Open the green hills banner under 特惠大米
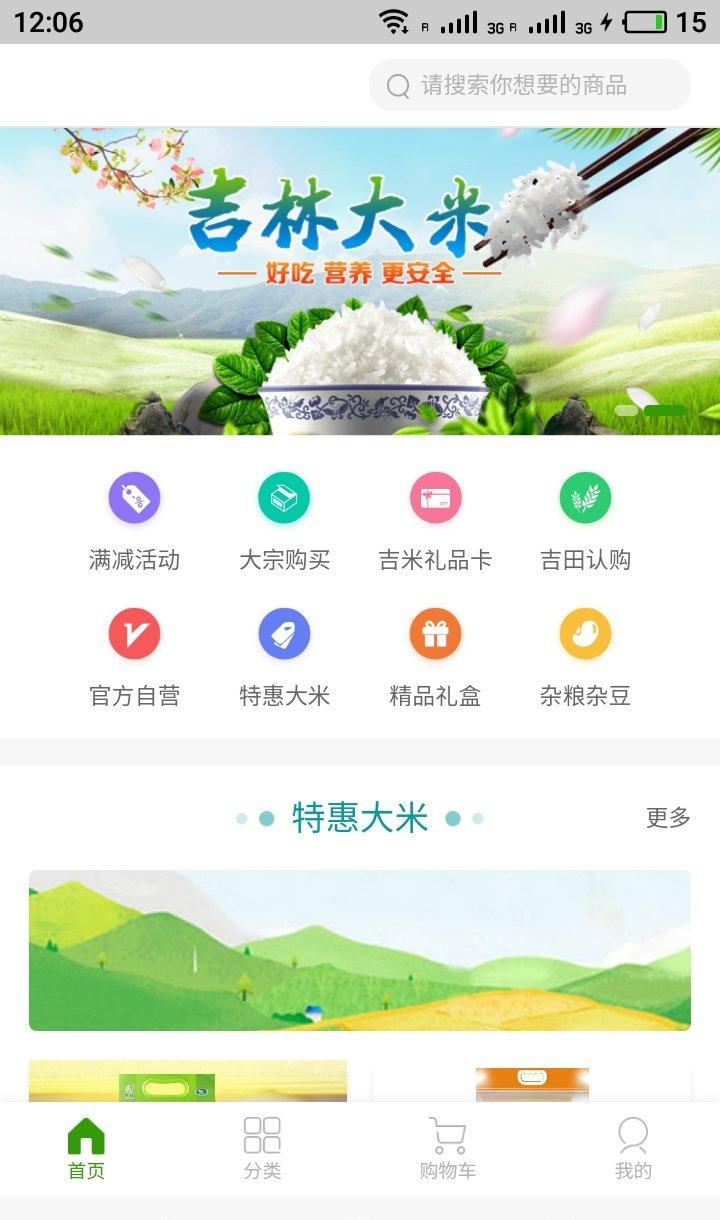This screenshot has height=1220, width=720. (x=360, y=950)
